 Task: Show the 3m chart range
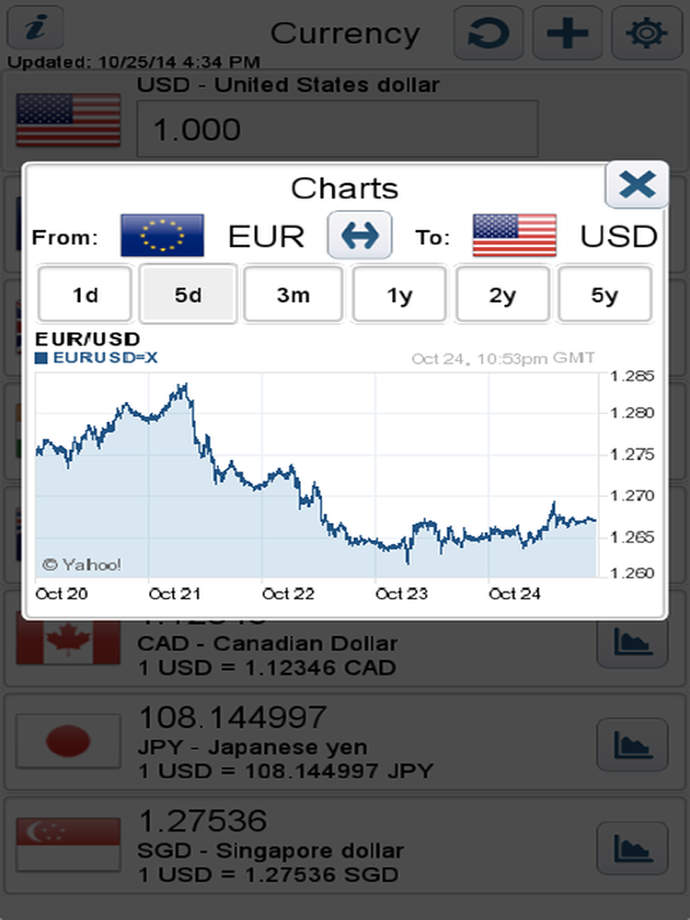click(x=293, y=295)
